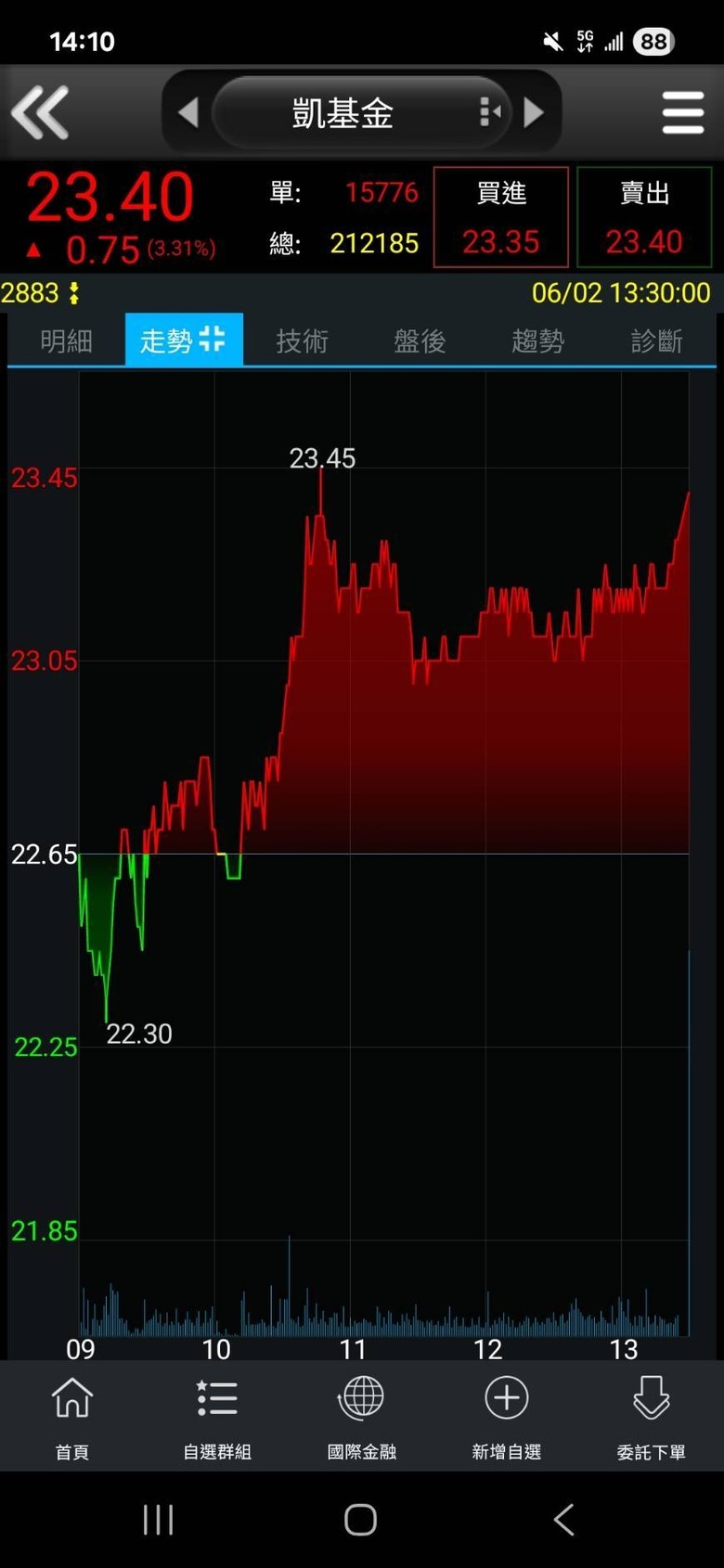Screen dimensions: 724x1568
Task: Go back with the double-arrow icon
Action: click(40, 112)
